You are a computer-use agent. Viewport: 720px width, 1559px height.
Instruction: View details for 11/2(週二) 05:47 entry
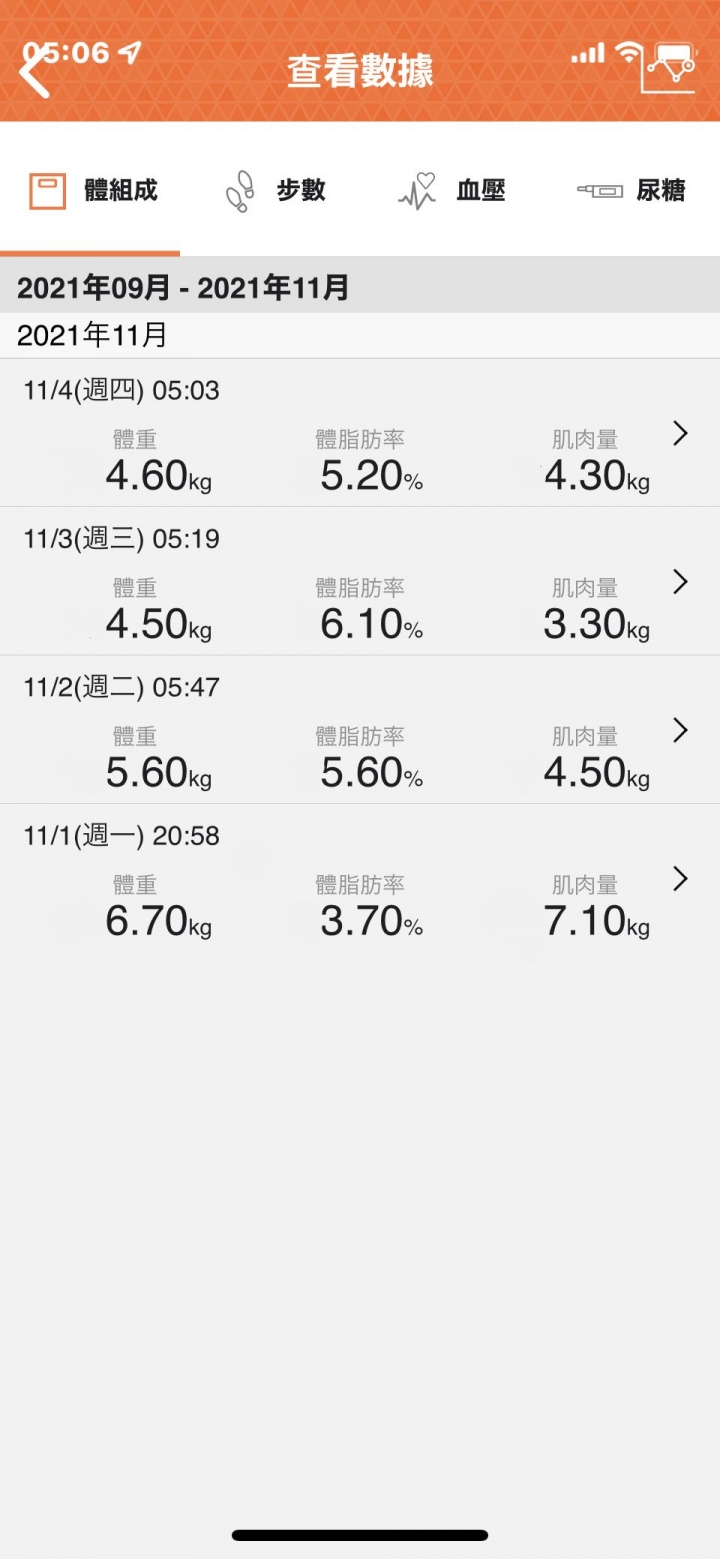pyautogui.click(x=360, y=730)
